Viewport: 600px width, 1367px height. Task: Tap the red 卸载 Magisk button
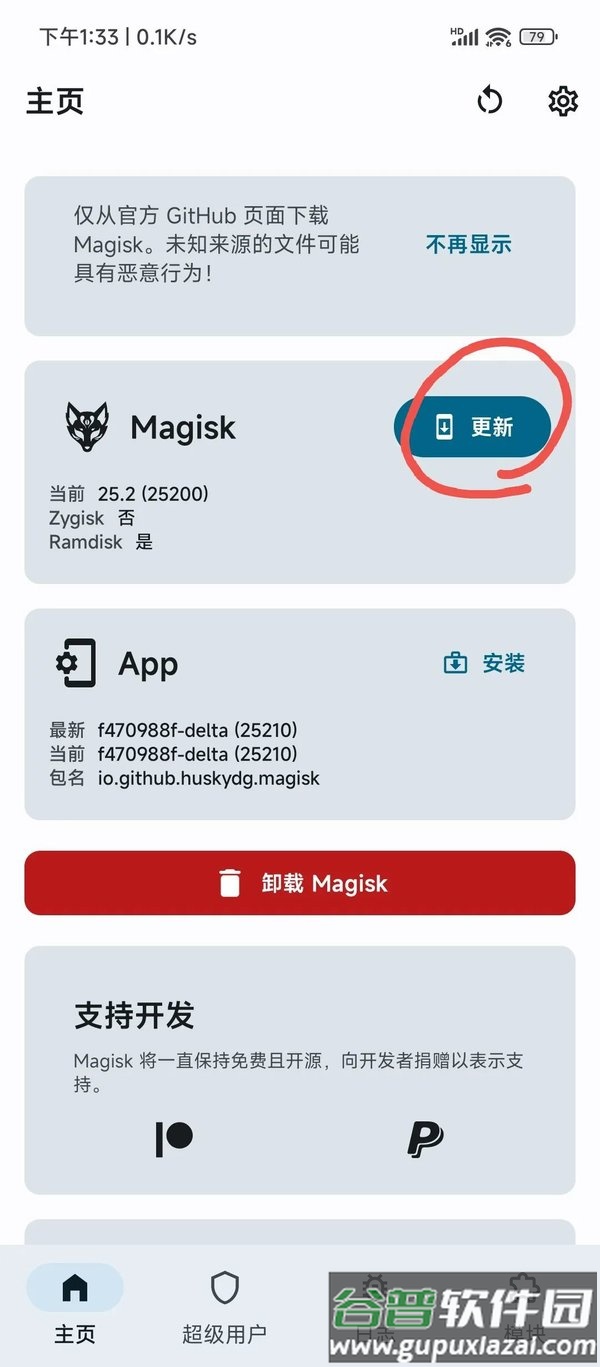(300, 883)
